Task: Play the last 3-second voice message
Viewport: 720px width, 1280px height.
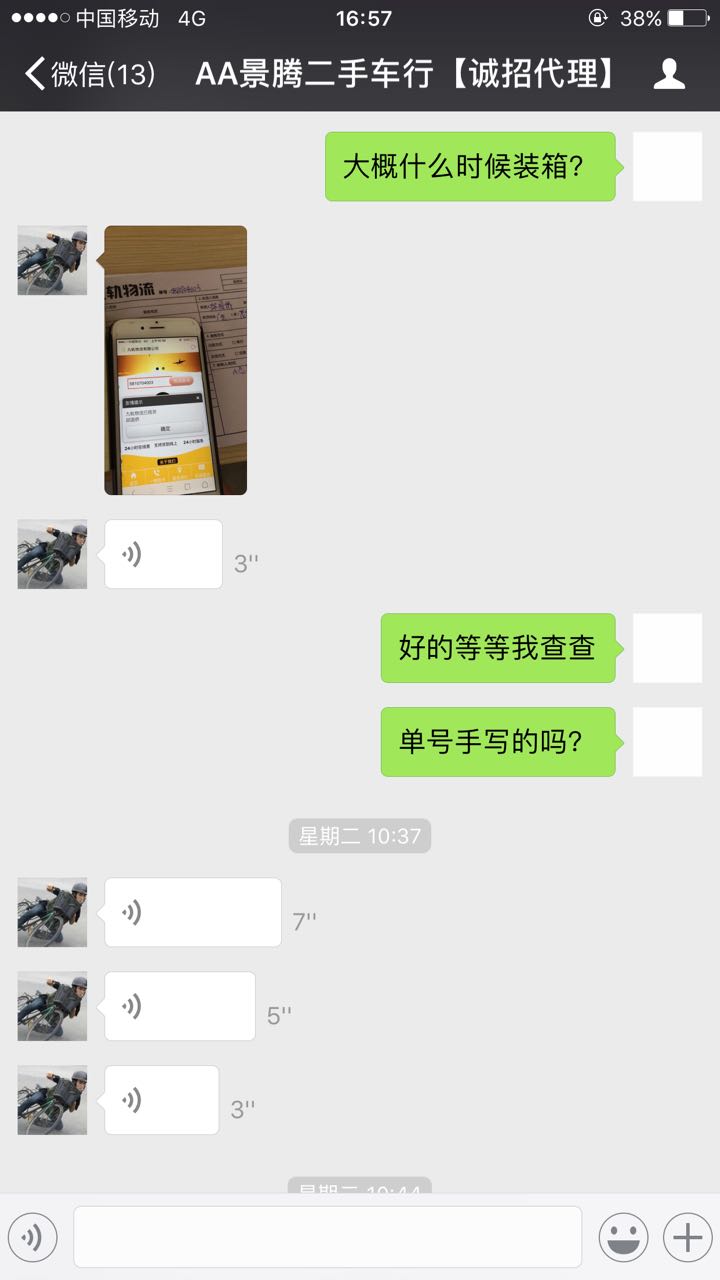Action: tap(161, 1100)
